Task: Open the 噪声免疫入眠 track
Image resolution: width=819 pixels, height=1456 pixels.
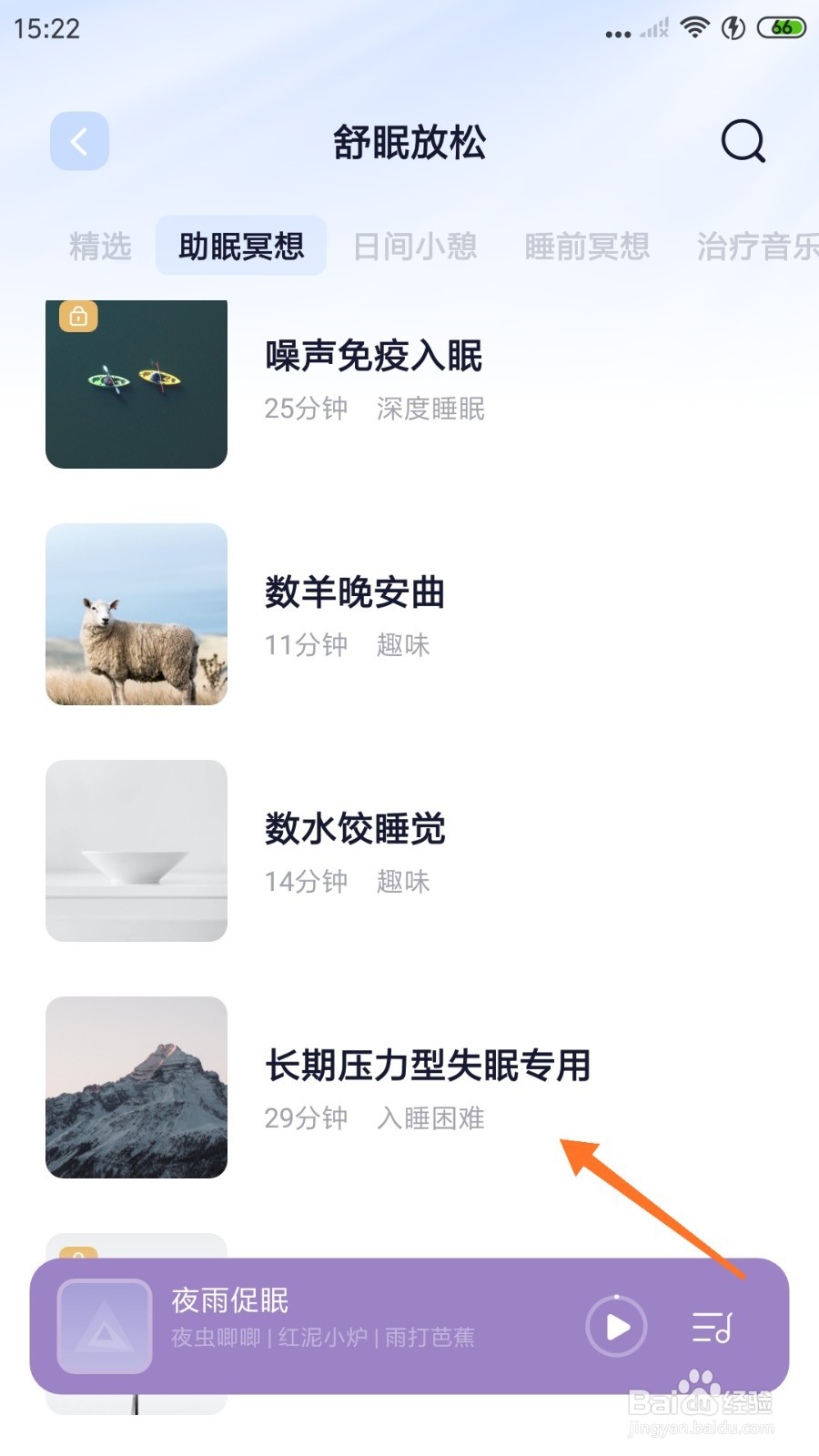Action: [409, 383]
